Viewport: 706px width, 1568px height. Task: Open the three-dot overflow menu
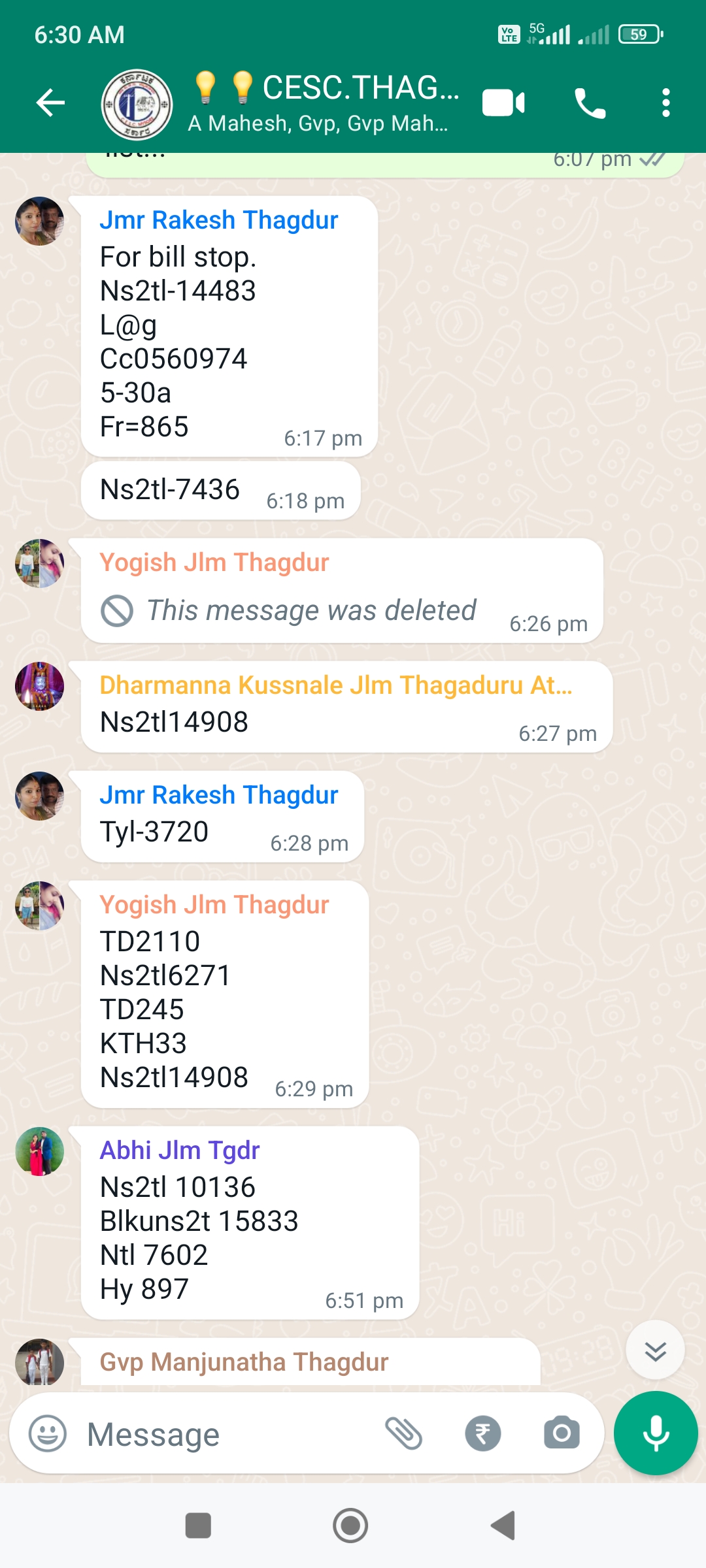[x=665, y=103]
